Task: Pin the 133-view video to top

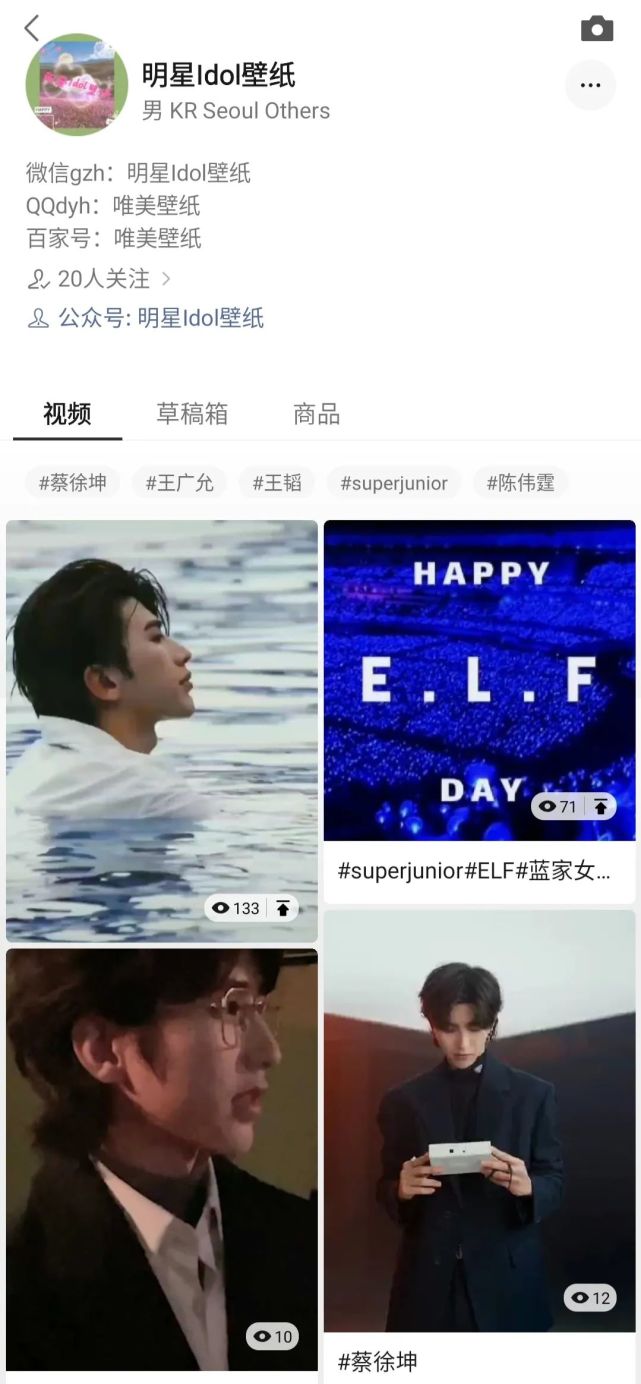Action: (x=283, y=908)
